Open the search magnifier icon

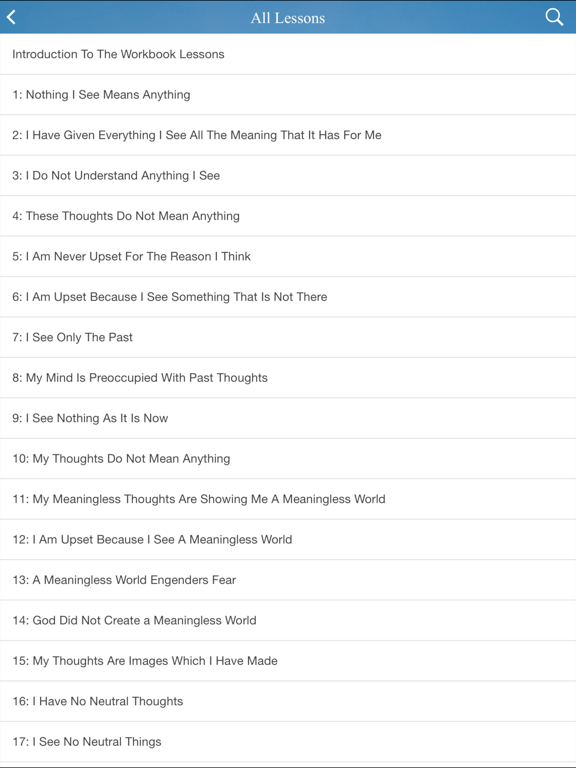tap(554, 17)
